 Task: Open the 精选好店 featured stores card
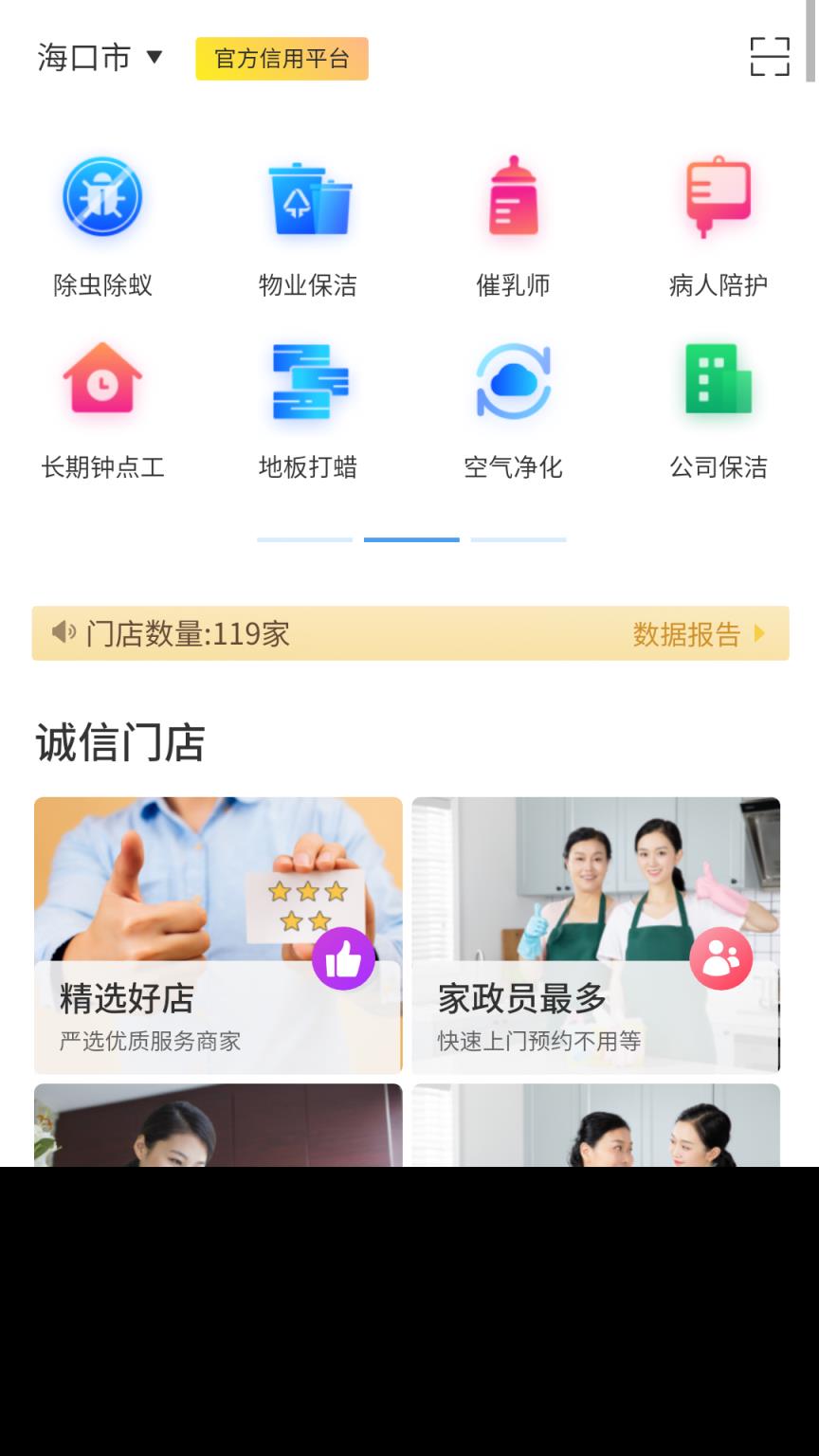coord(218,935)
